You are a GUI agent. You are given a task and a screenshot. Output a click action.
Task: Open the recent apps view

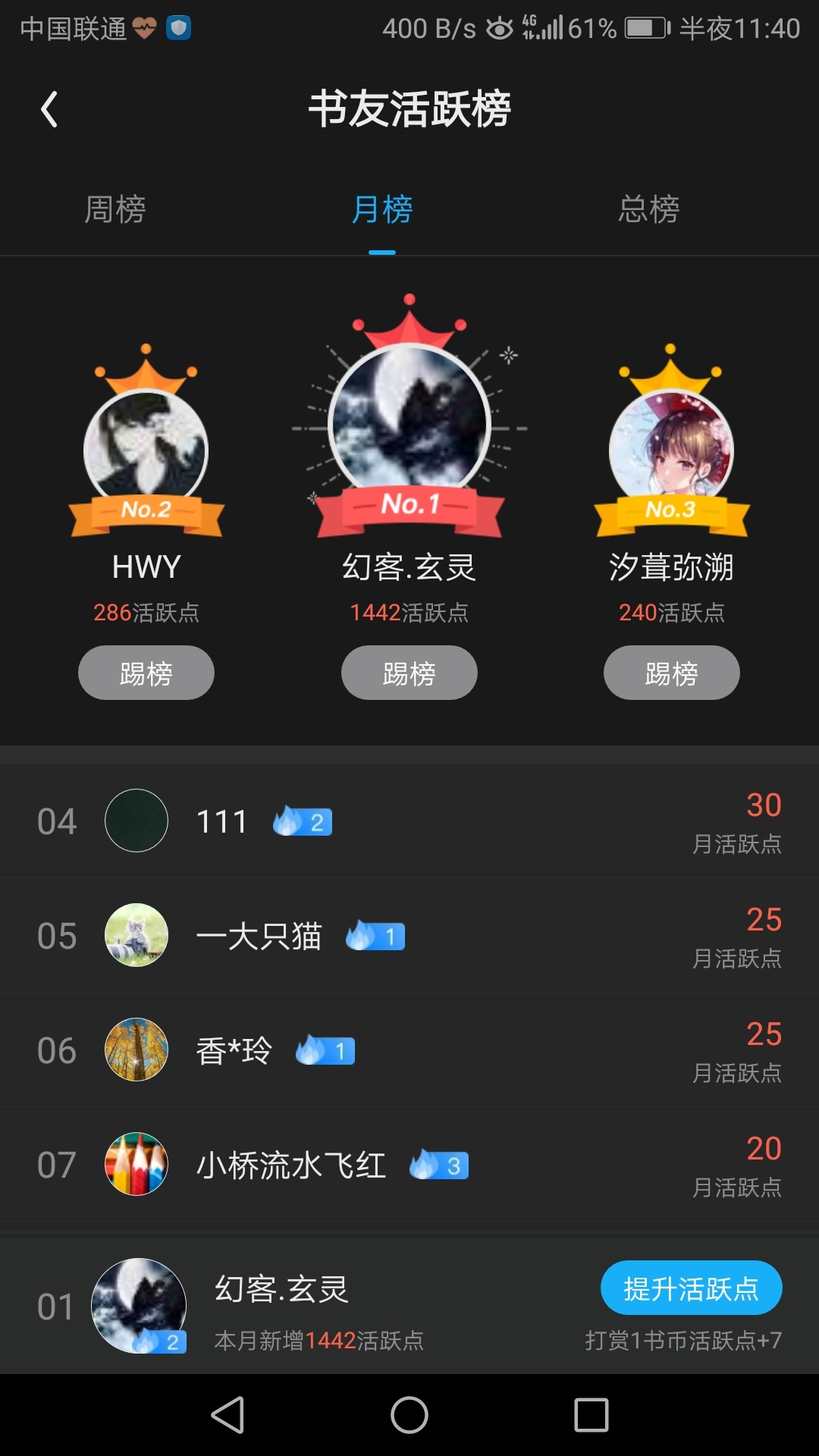tap(591, 1415)
